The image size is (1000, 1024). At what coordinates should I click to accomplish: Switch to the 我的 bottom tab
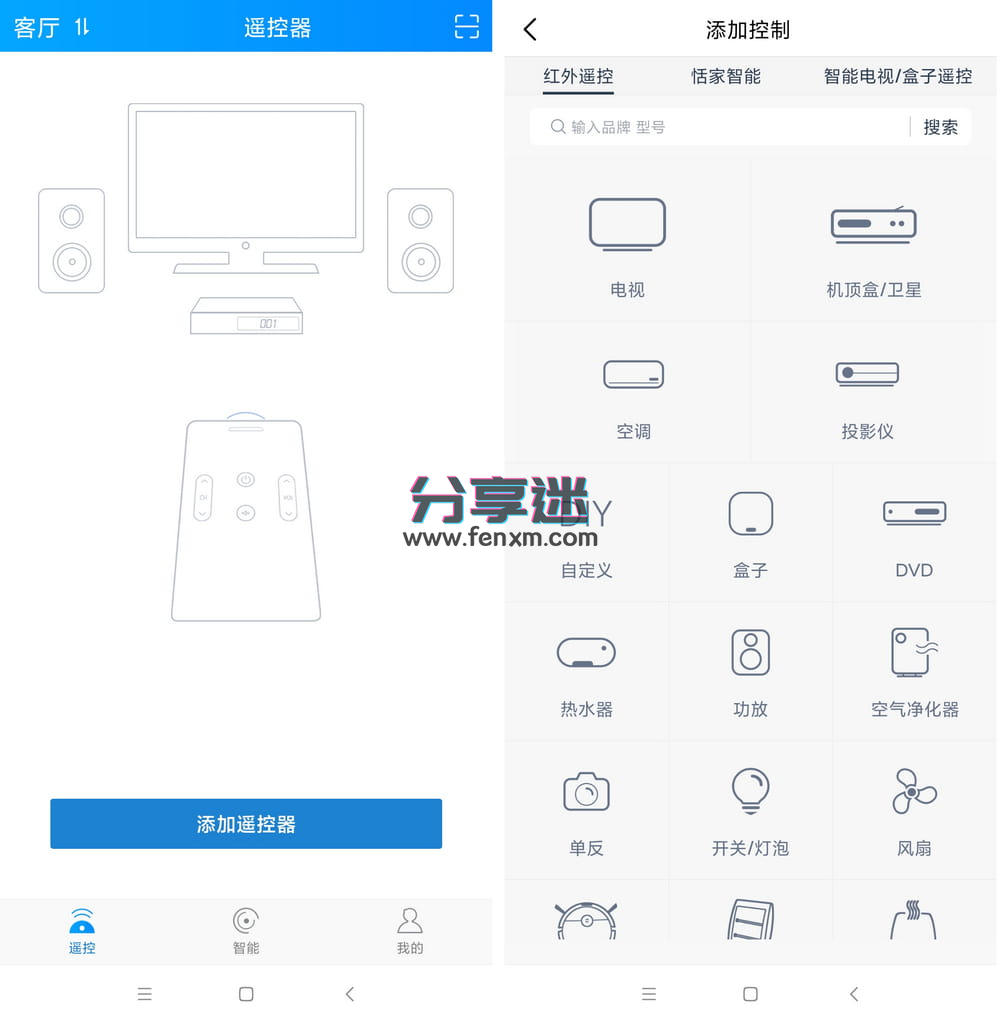410,931
